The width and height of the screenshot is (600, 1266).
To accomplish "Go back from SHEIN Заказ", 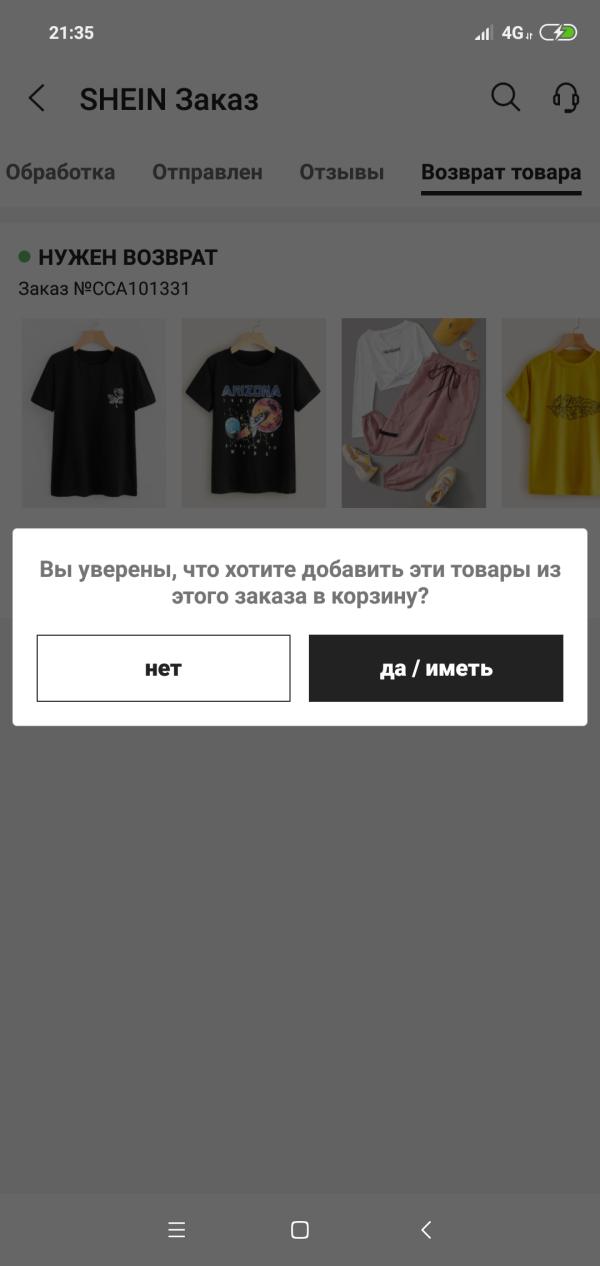I will (37, 98).
